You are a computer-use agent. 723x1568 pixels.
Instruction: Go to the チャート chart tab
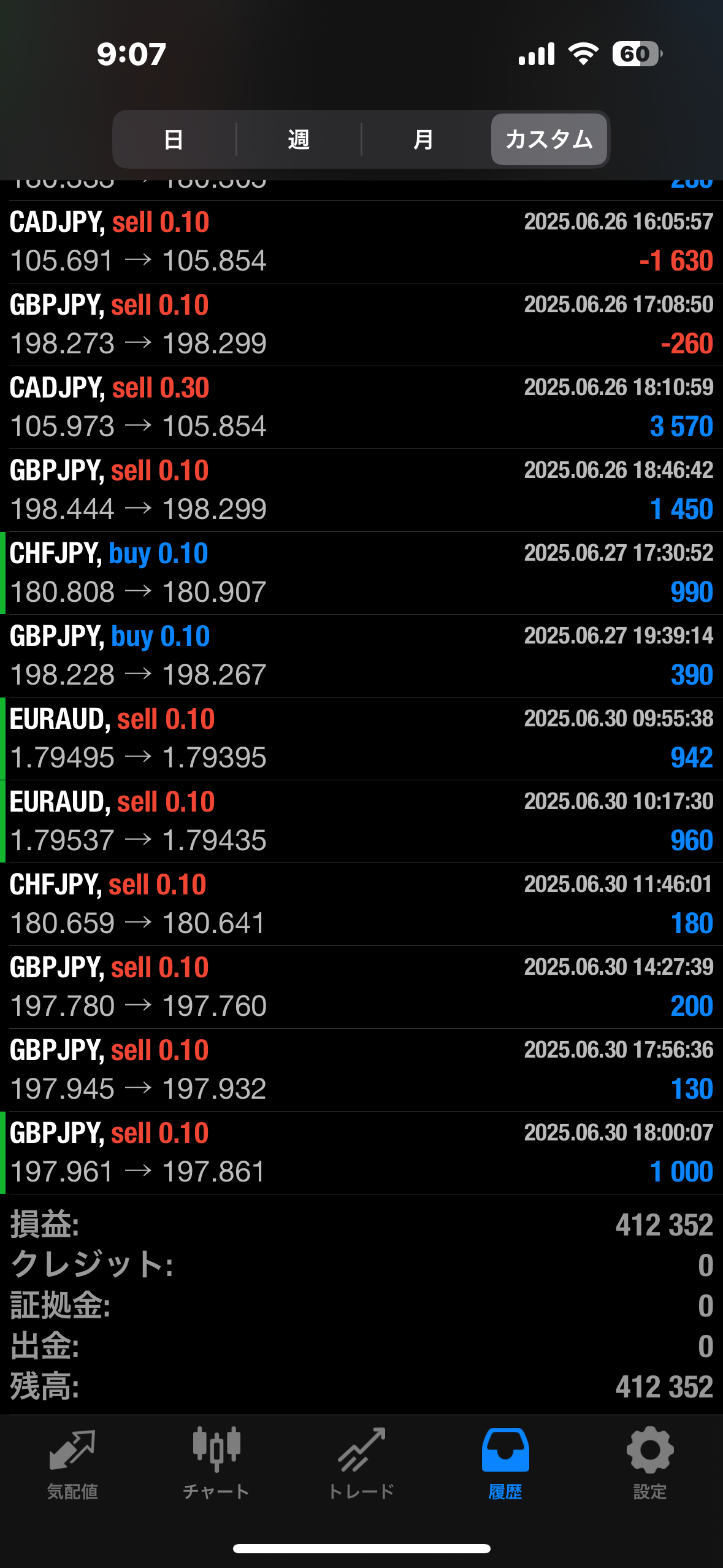click(216, 1462)
